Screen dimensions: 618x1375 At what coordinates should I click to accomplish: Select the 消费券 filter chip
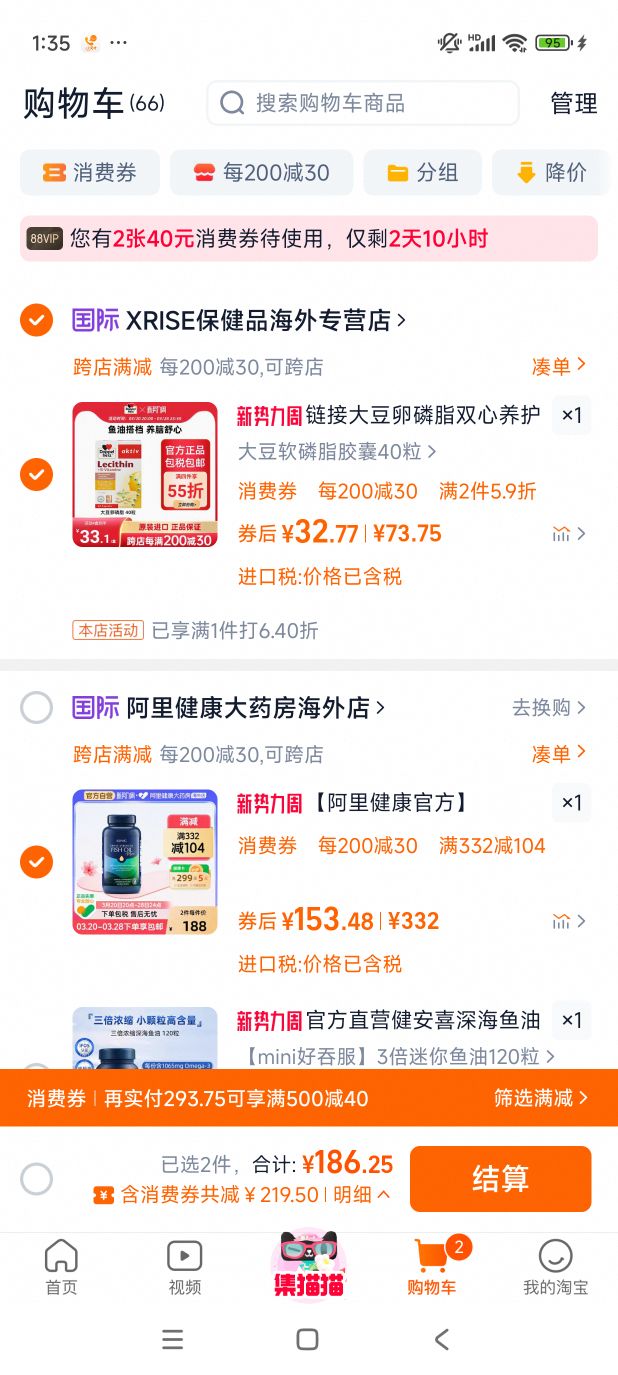[x=90, y=173]
